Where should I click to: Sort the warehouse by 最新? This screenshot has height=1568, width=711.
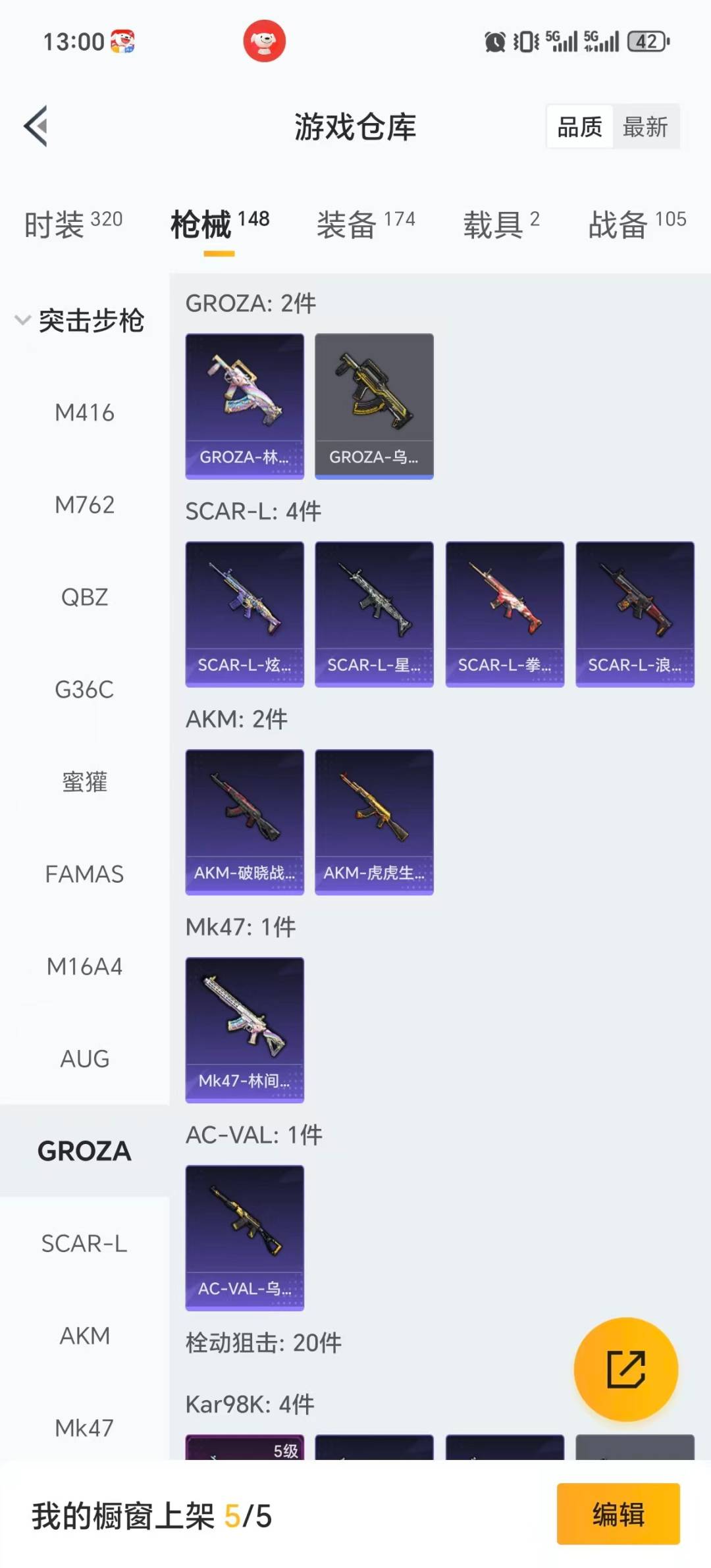645,126
